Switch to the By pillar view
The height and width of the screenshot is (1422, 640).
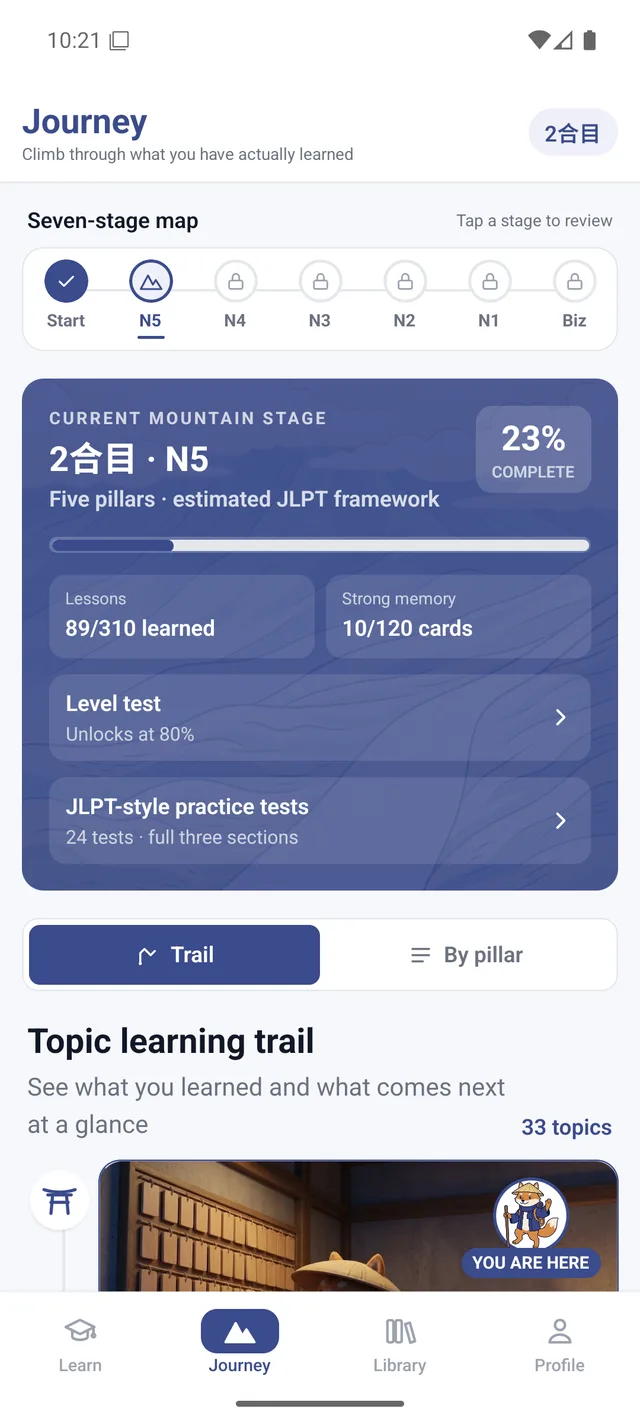[467, 955]
